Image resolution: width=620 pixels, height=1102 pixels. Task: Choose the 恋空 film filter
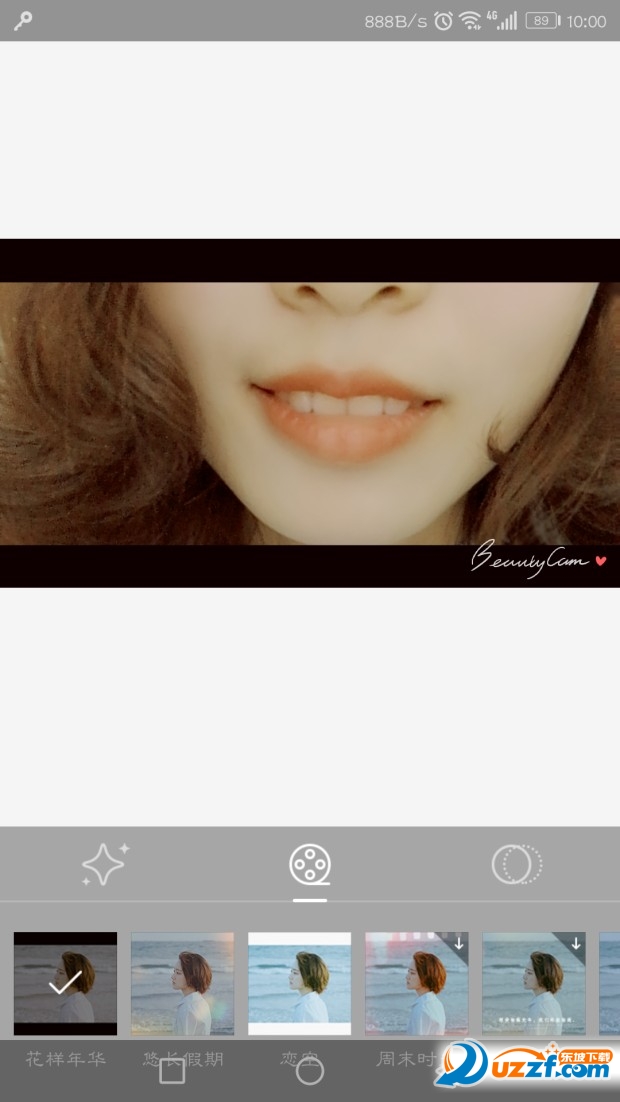[299, 983]
